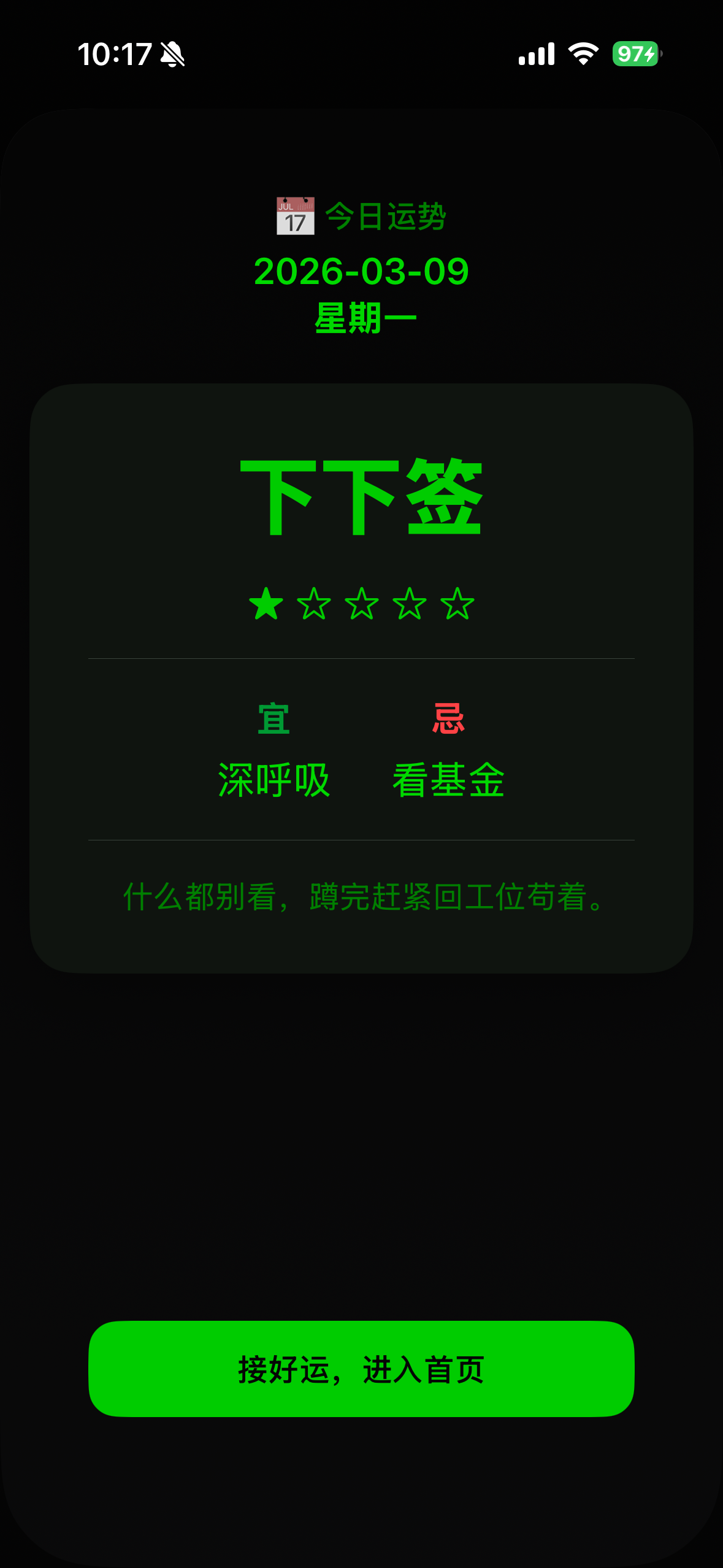Select the 忌 column header
The width and height of the screenshot is (723, 1568).
point(447,720)
